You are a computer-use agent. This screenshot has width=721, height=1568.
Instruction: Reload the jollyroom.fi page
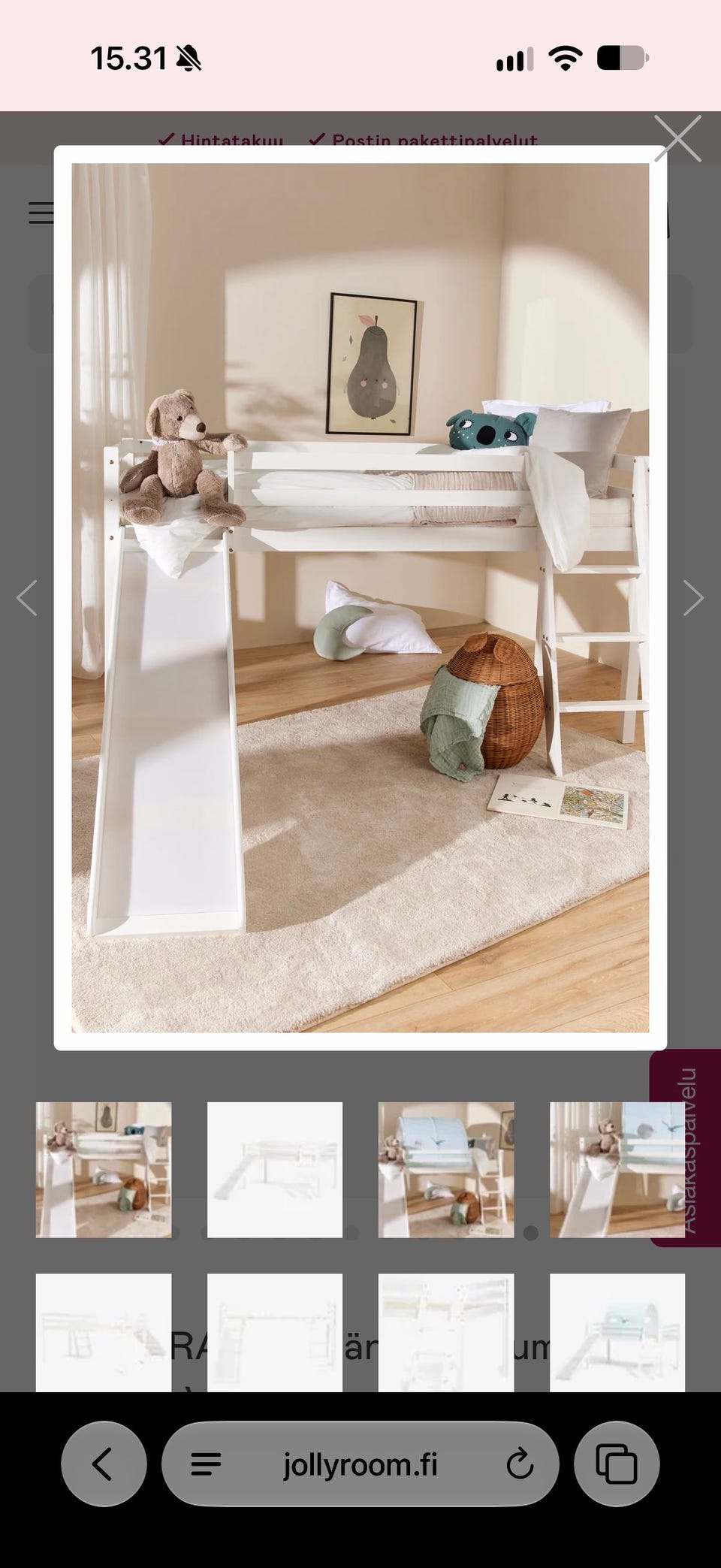tap(519, 1464)
